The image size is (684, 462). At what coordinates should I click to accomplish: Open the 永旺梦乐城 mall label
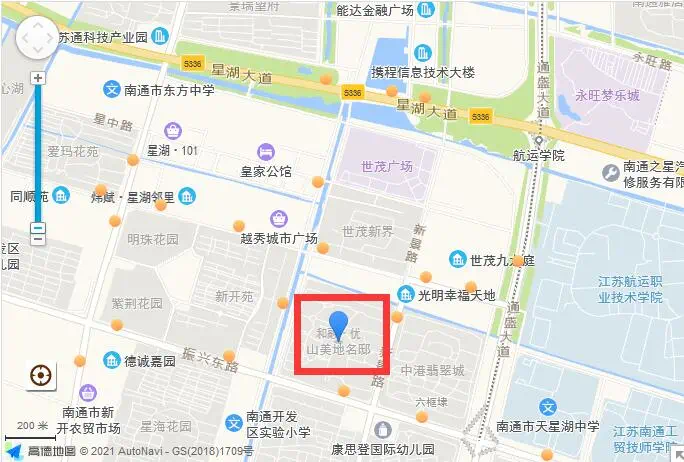[606, 96]
